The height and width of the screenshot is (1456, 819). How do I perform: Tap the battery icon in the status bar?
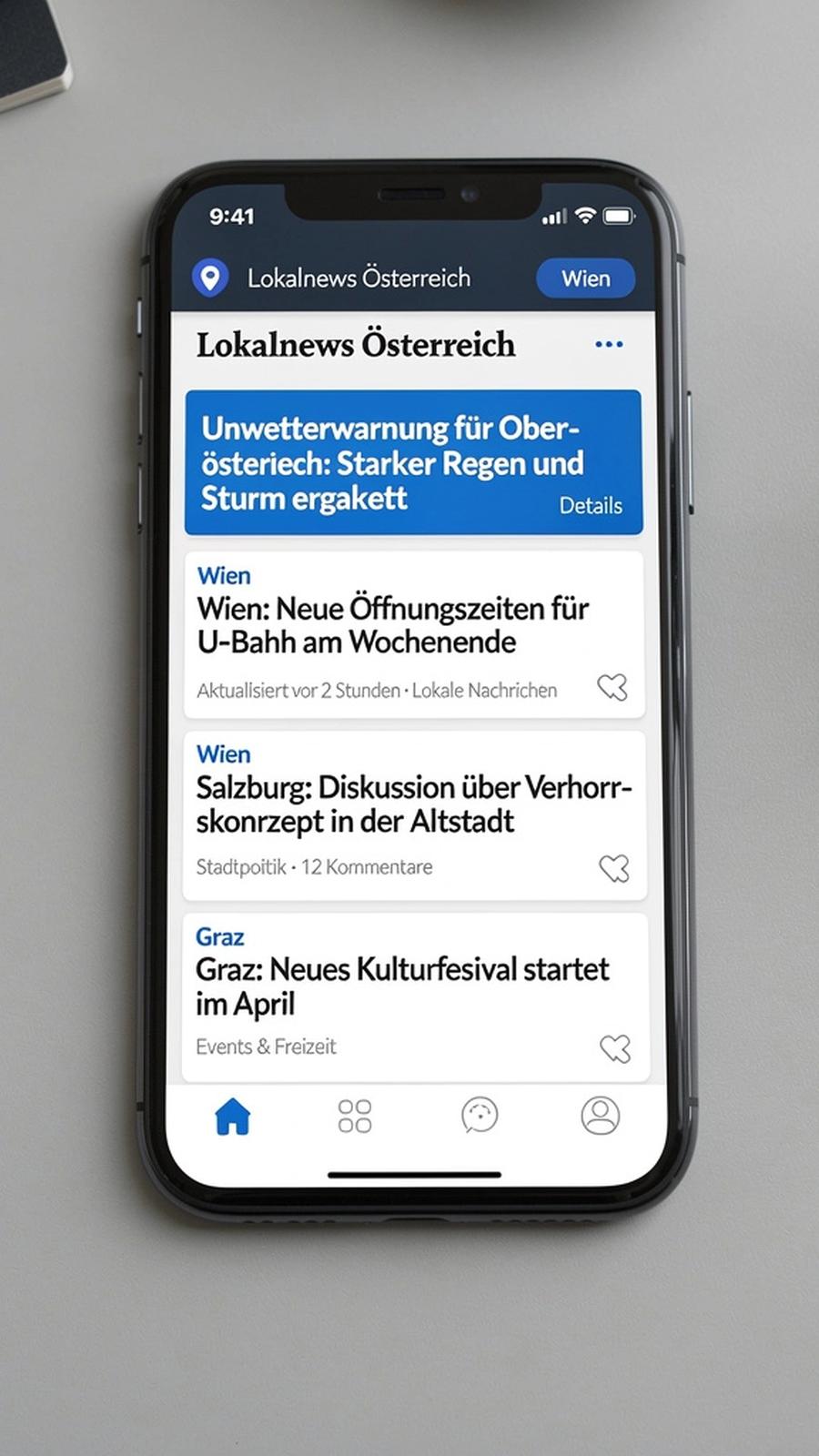coord(618,217)
